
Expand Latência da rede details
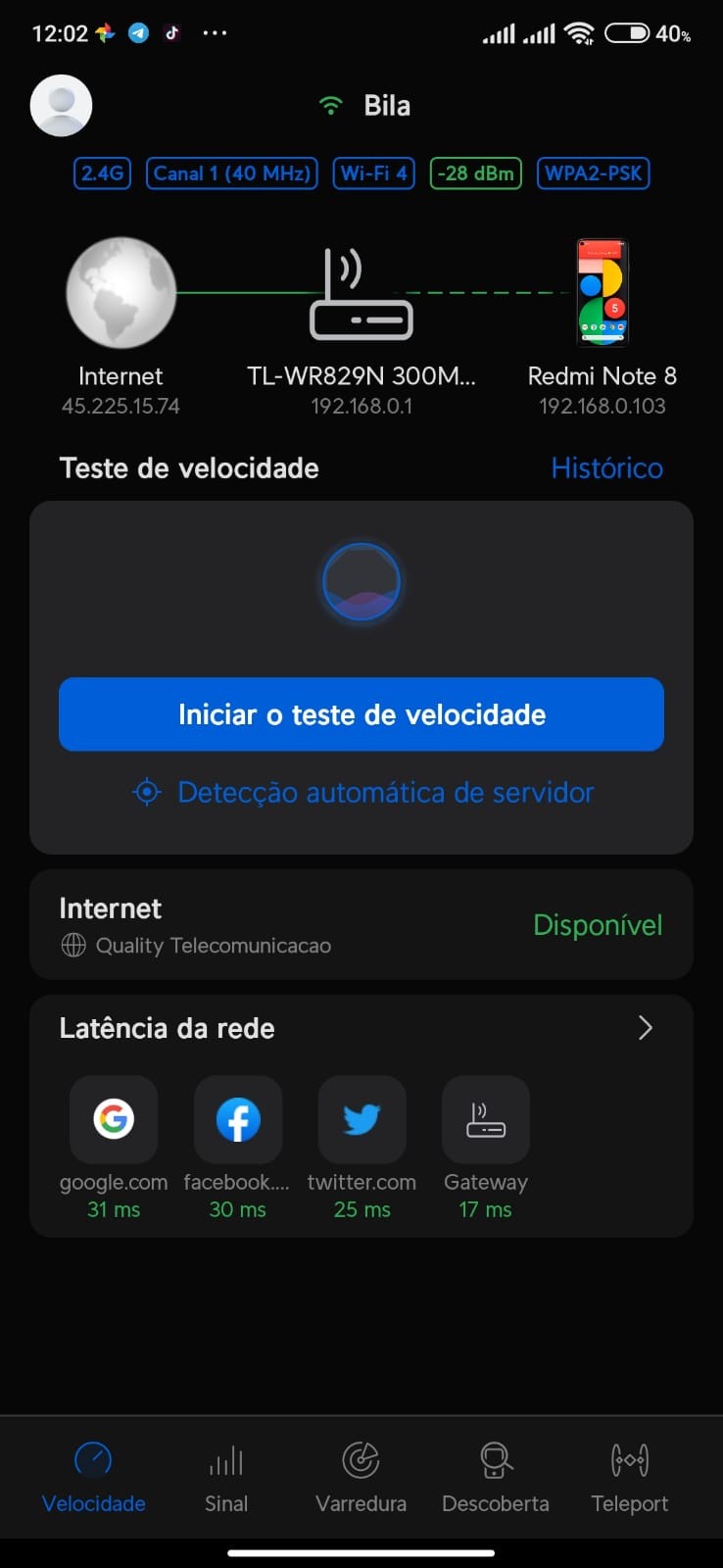pos(645,1028)
